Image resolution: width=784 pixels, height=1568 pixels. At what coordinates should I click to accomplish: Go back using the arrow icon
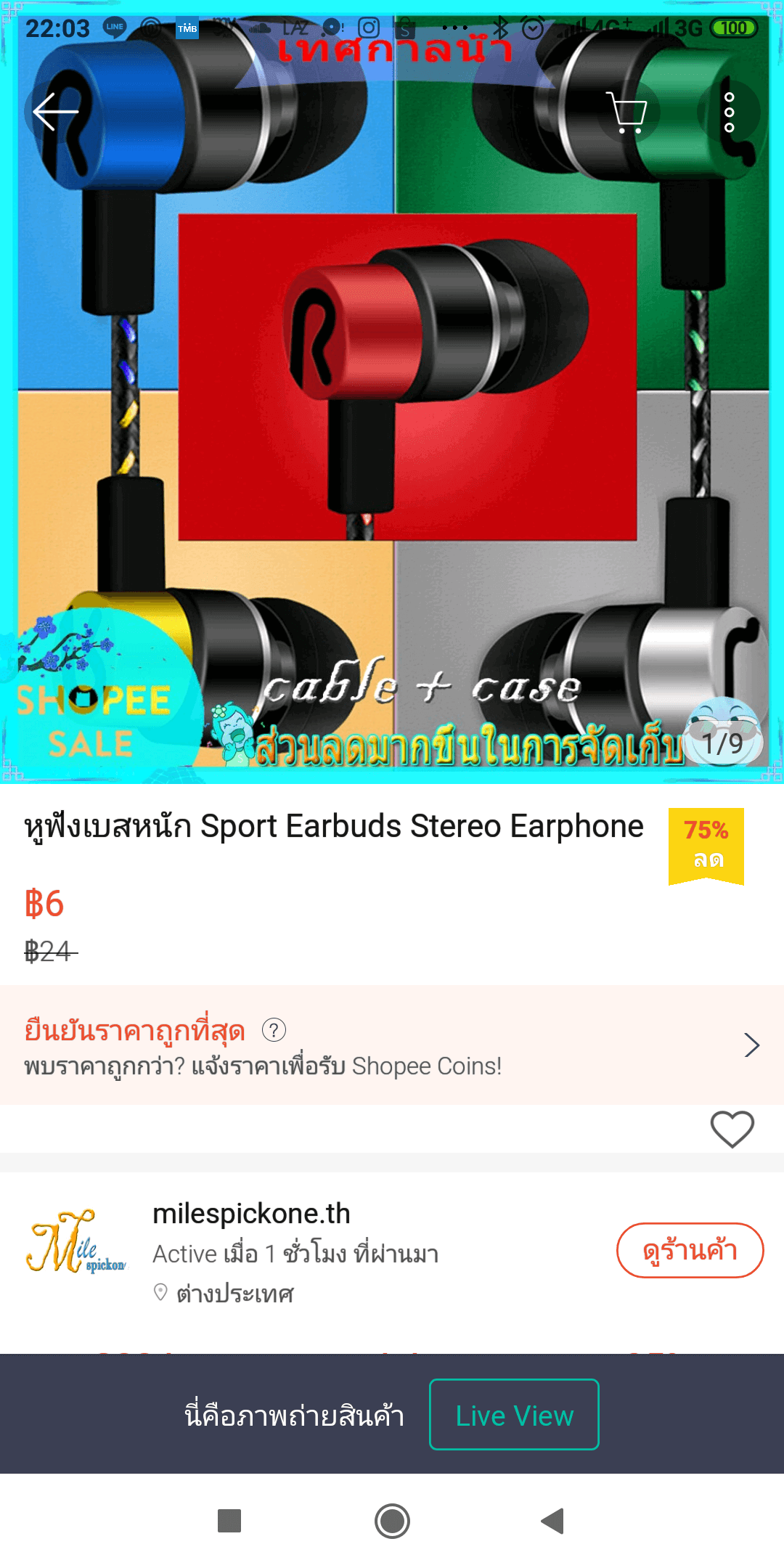pos(56,112)
